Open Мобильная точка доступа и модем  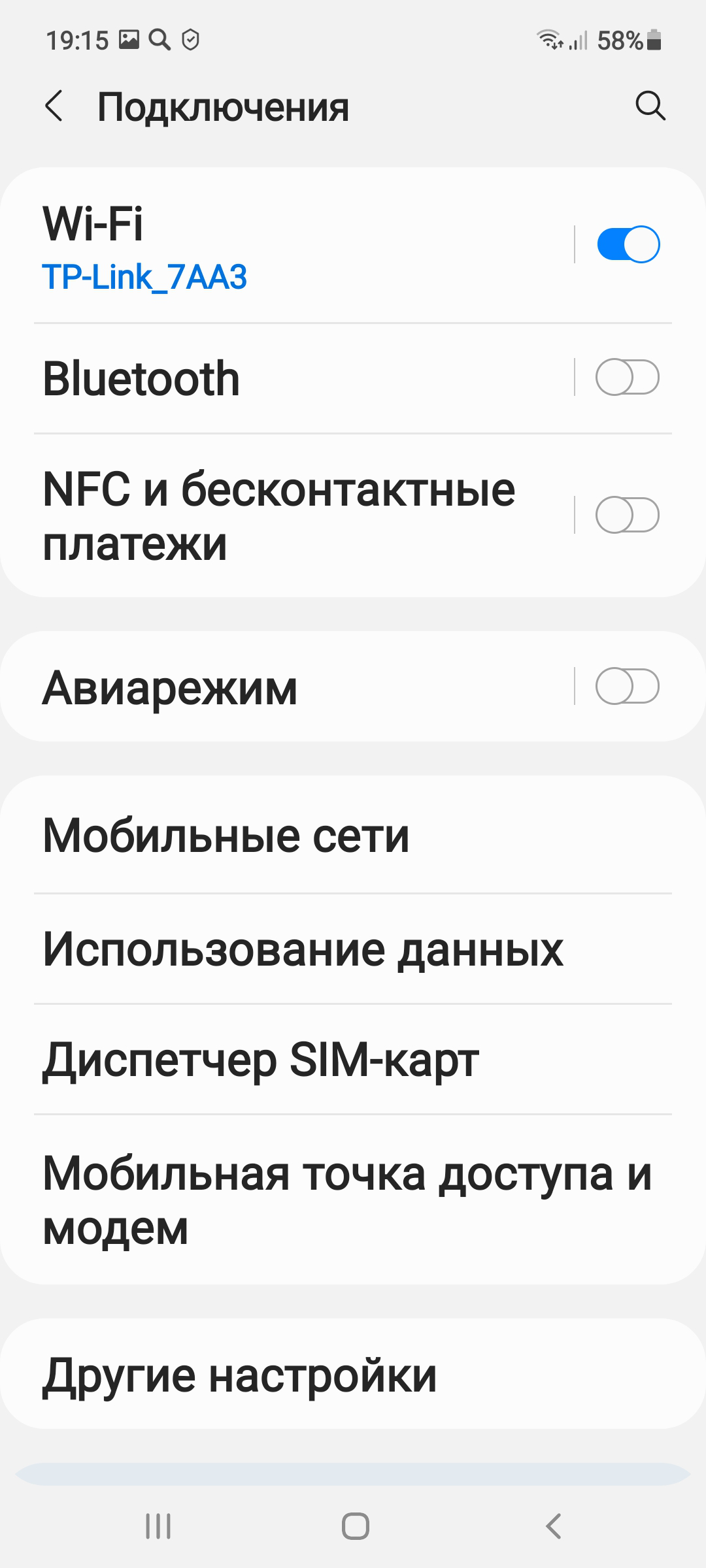coord(353,1200)
